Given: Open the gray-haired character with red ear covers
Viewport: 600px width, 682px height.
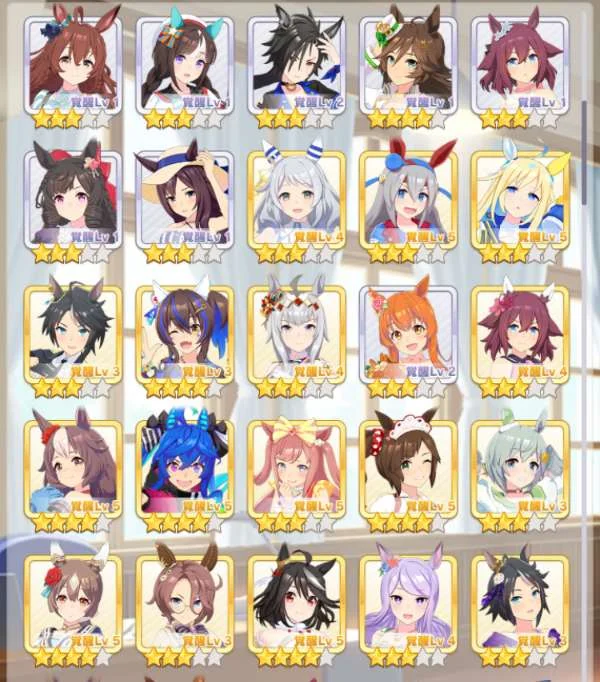Looking at the screenshot, I should [x=408, y=201].
